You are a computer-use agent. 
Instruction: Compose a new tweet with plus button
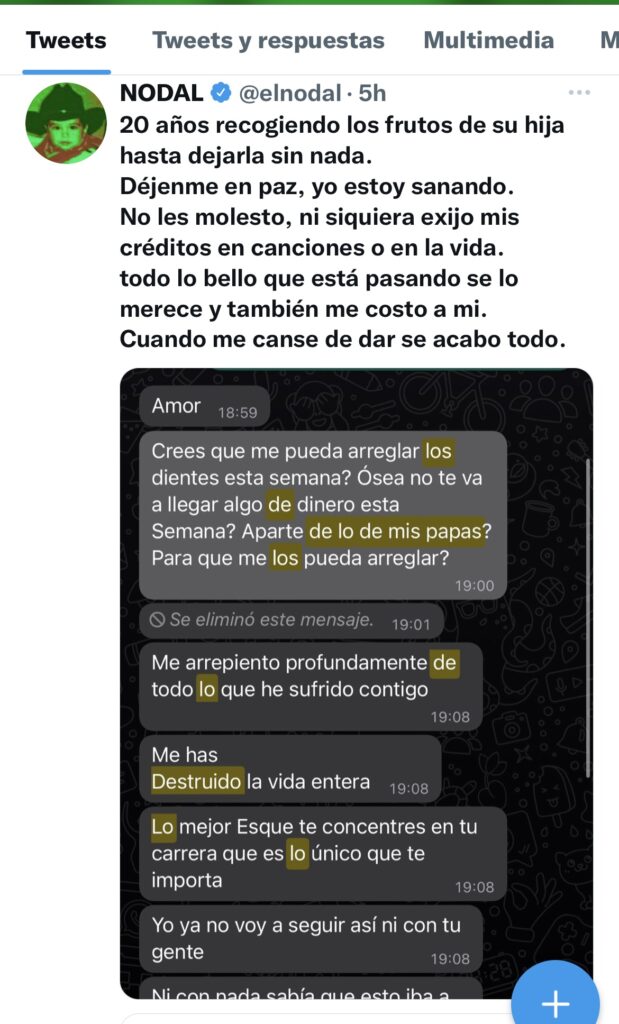tap(555, 1000)
